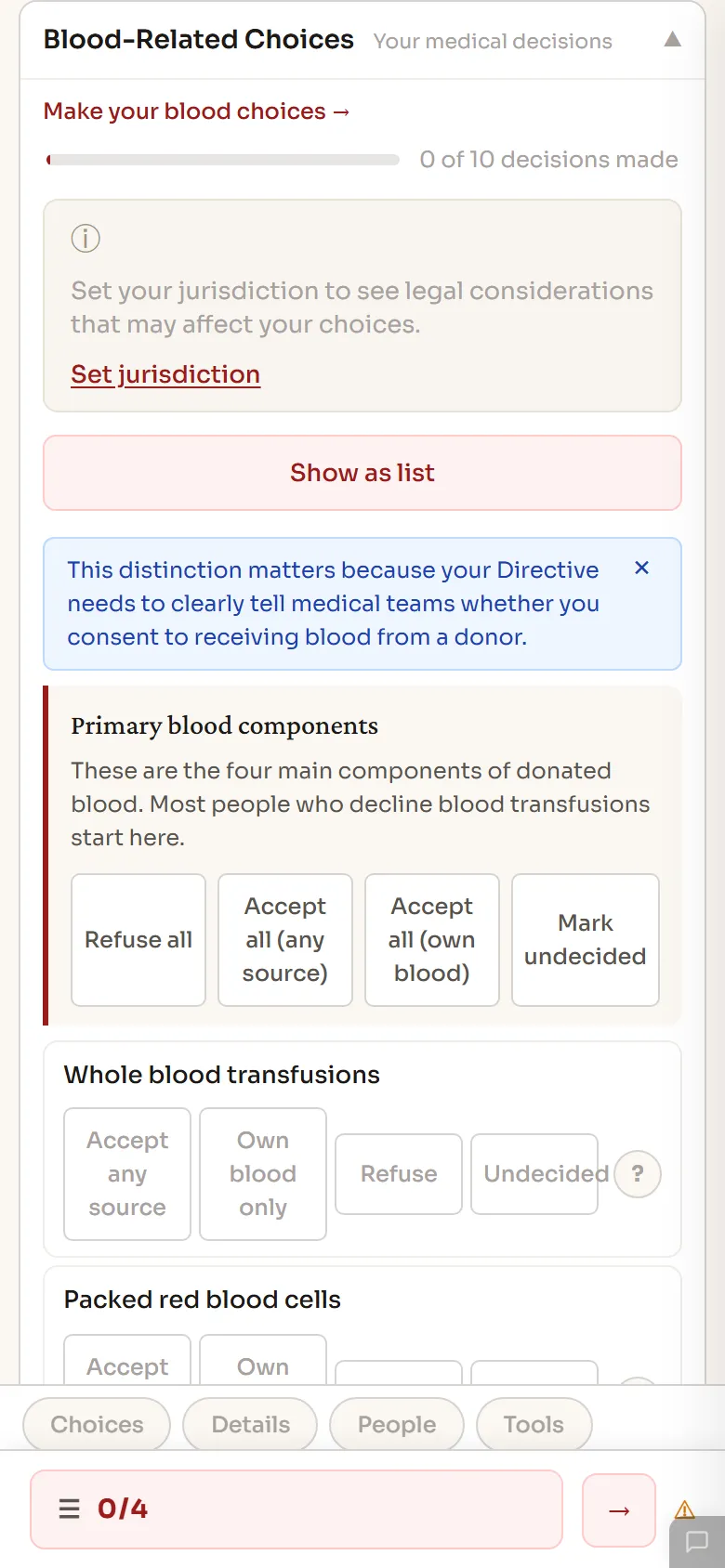
Task: Tap the Show as list button
Action: (x=362, y=473)
